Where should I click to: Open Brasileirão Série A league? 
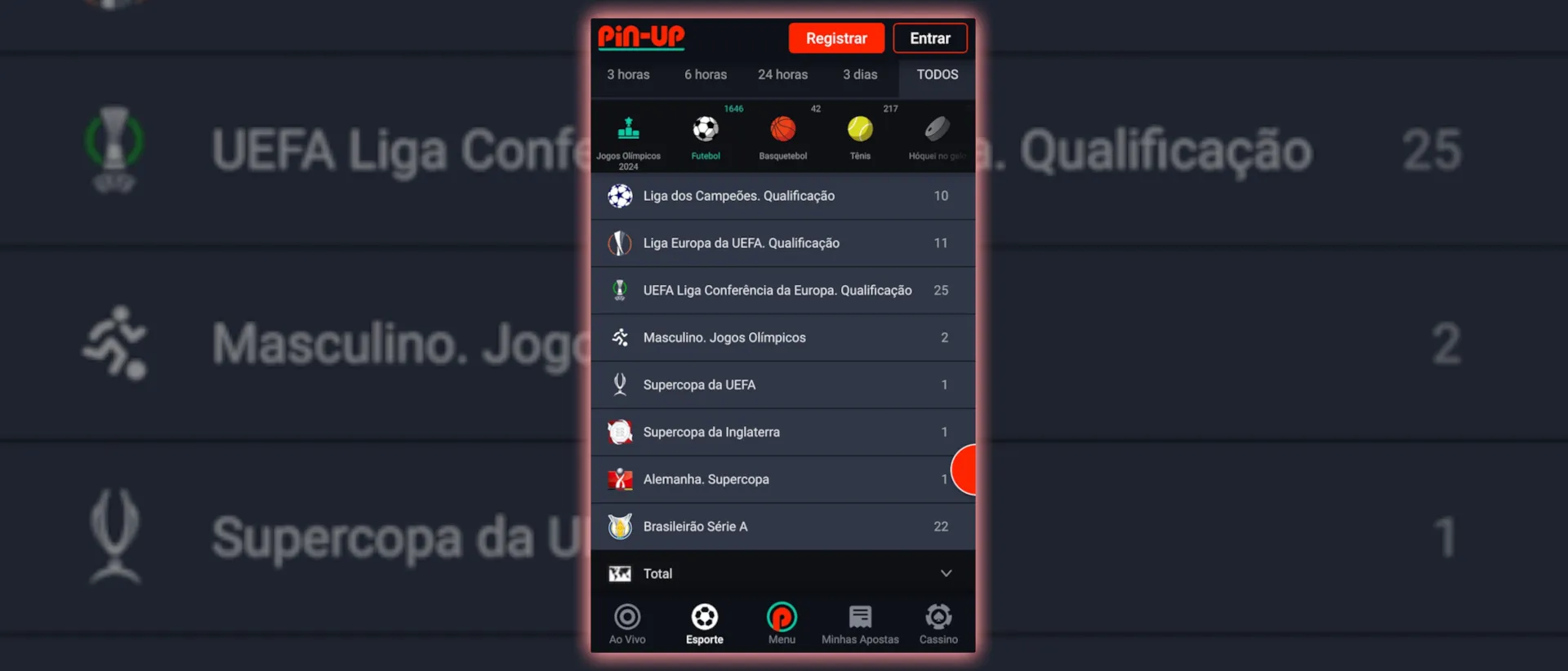[782, 527]
